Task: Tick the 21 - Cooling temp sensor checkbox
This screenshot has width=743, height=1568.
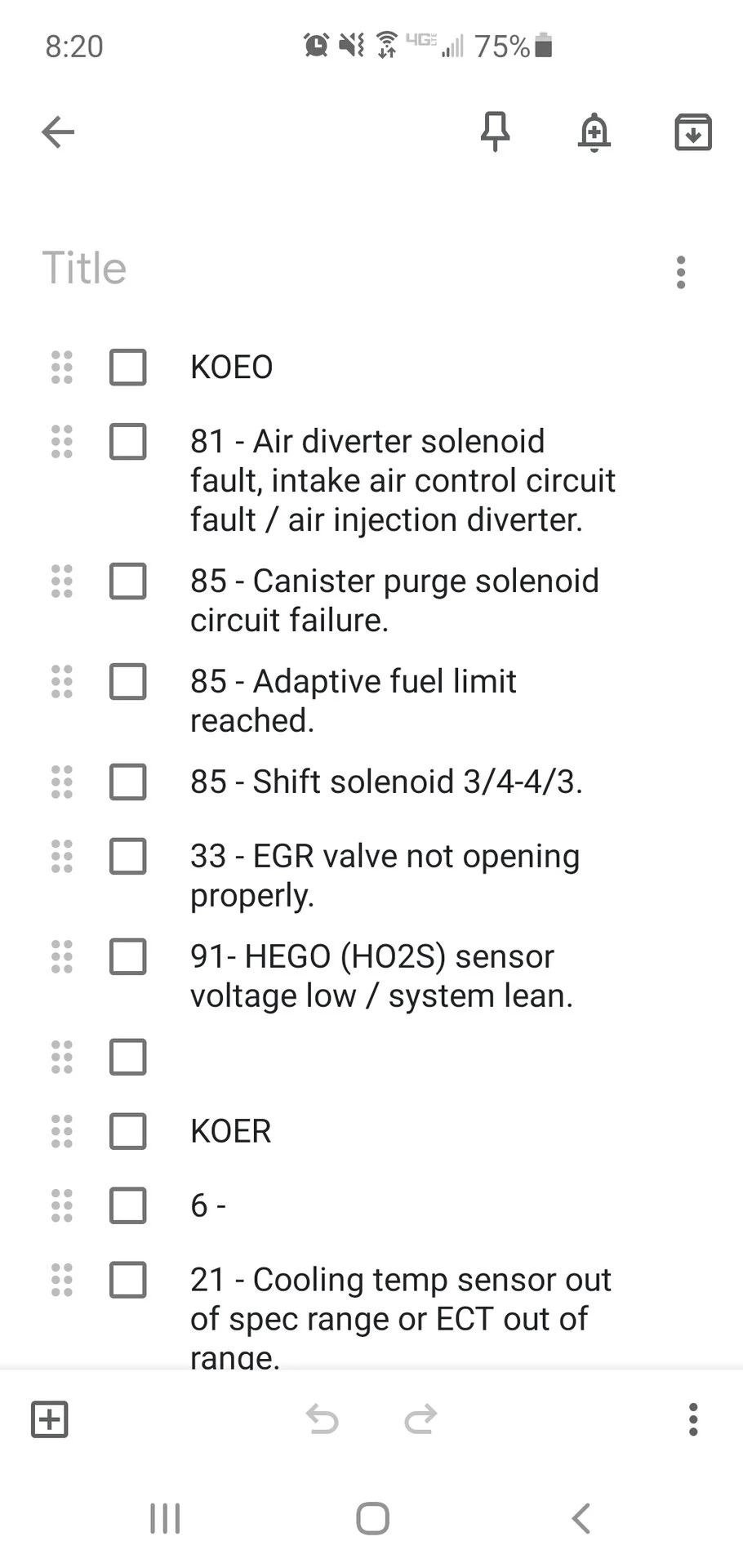Action: click(128, 1281)
